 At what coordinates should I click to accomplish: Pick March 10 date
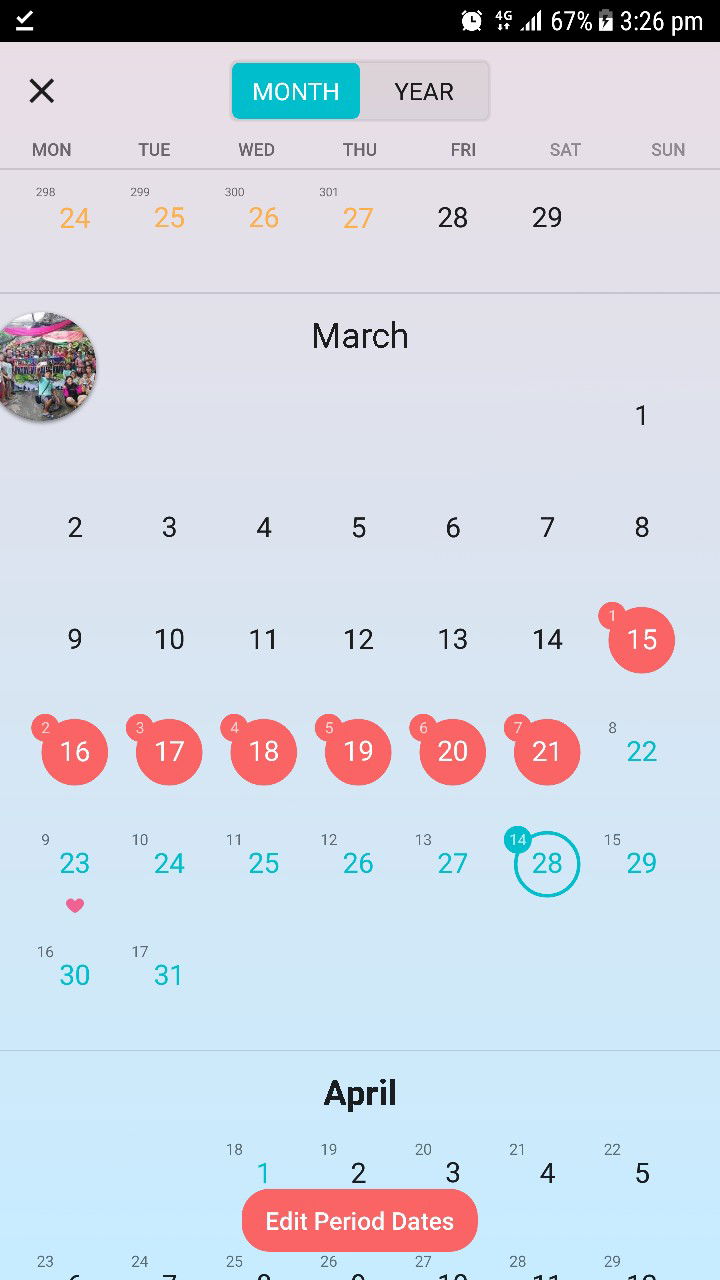[x=169, y=640]
